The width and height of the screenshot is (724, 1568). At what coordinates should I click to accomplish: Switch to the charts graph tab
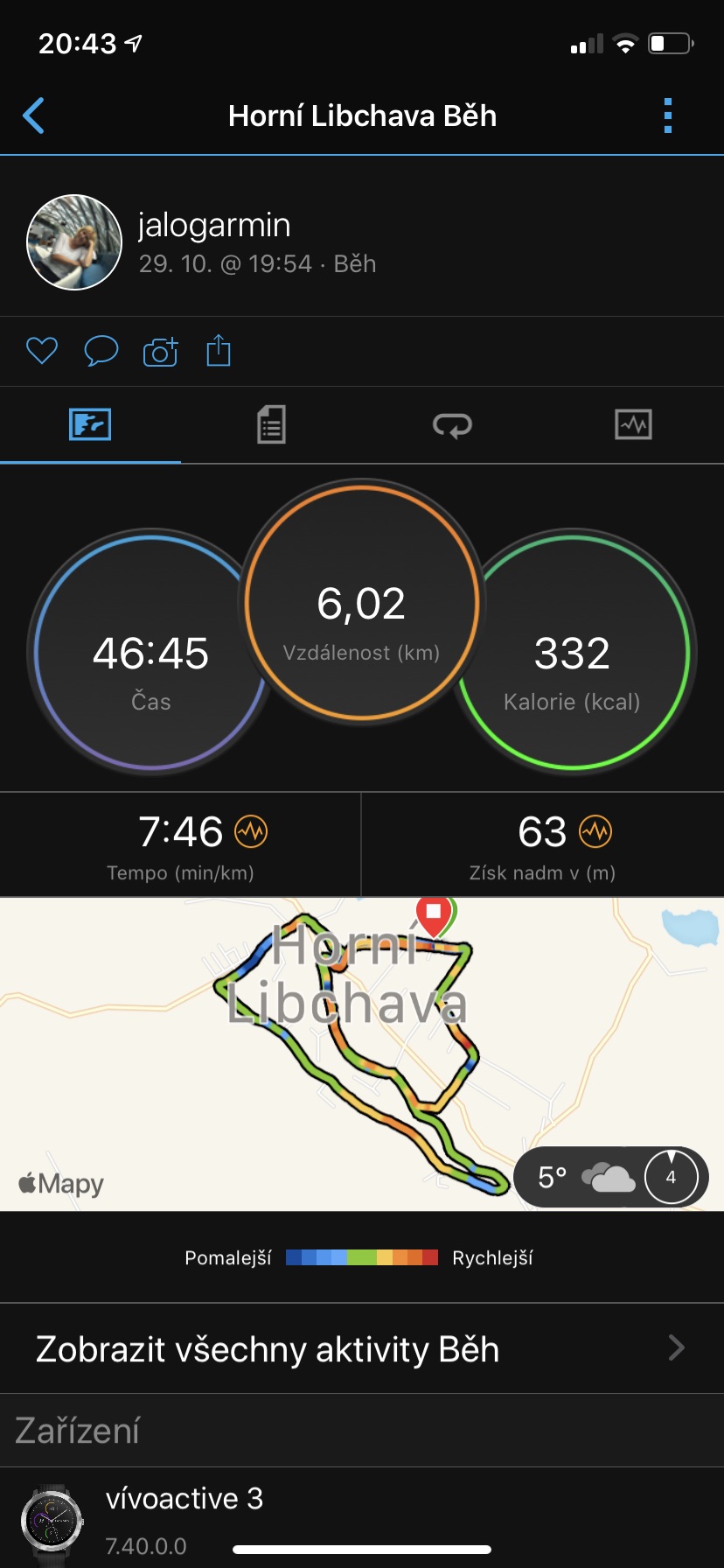click(633, 425)
